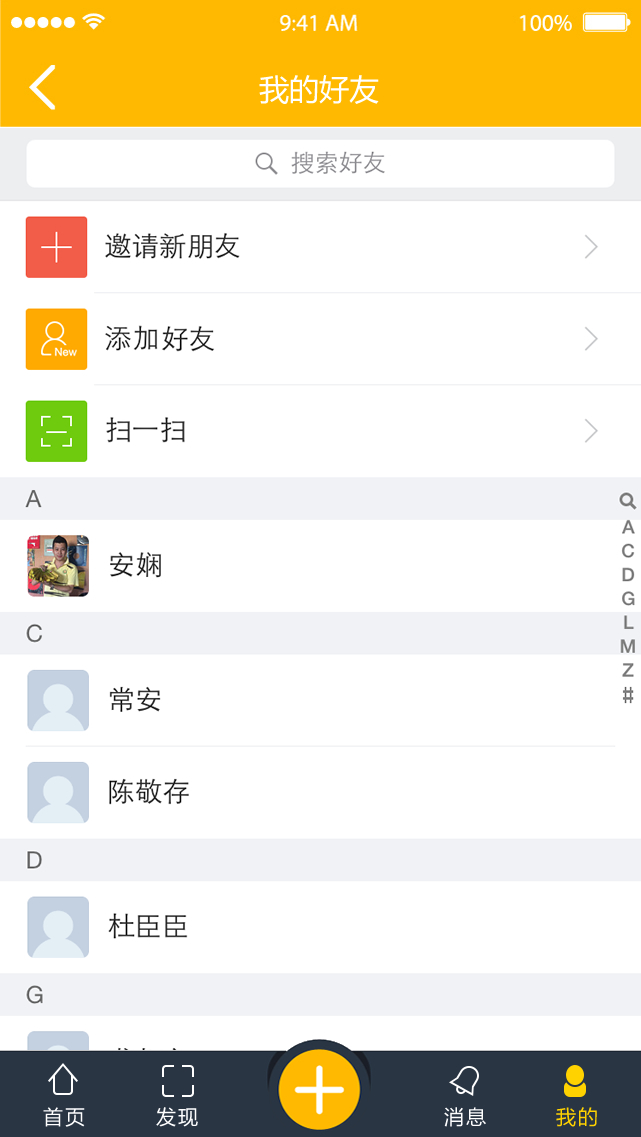The width and height of the screenshot is (641, 1137).
Task: Switch to the 首页 tab
Action: pyautogui.click(x=64, y=1096)
